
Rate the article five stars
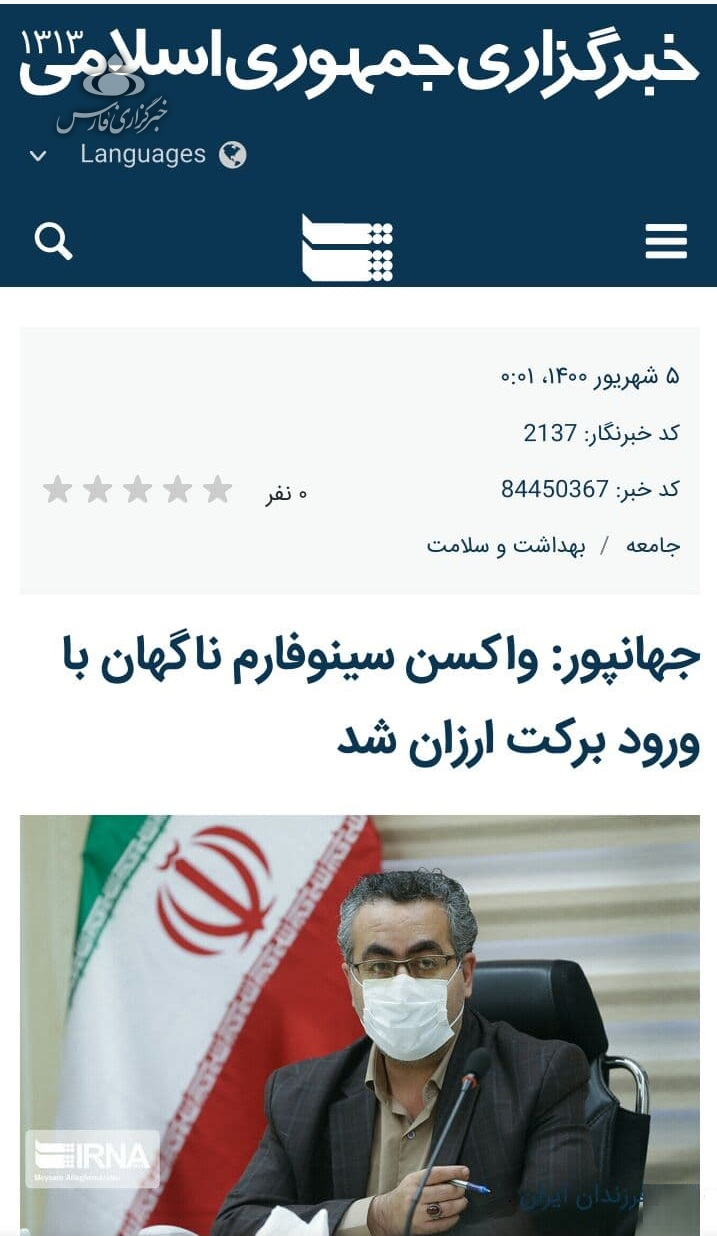(57, 490)
